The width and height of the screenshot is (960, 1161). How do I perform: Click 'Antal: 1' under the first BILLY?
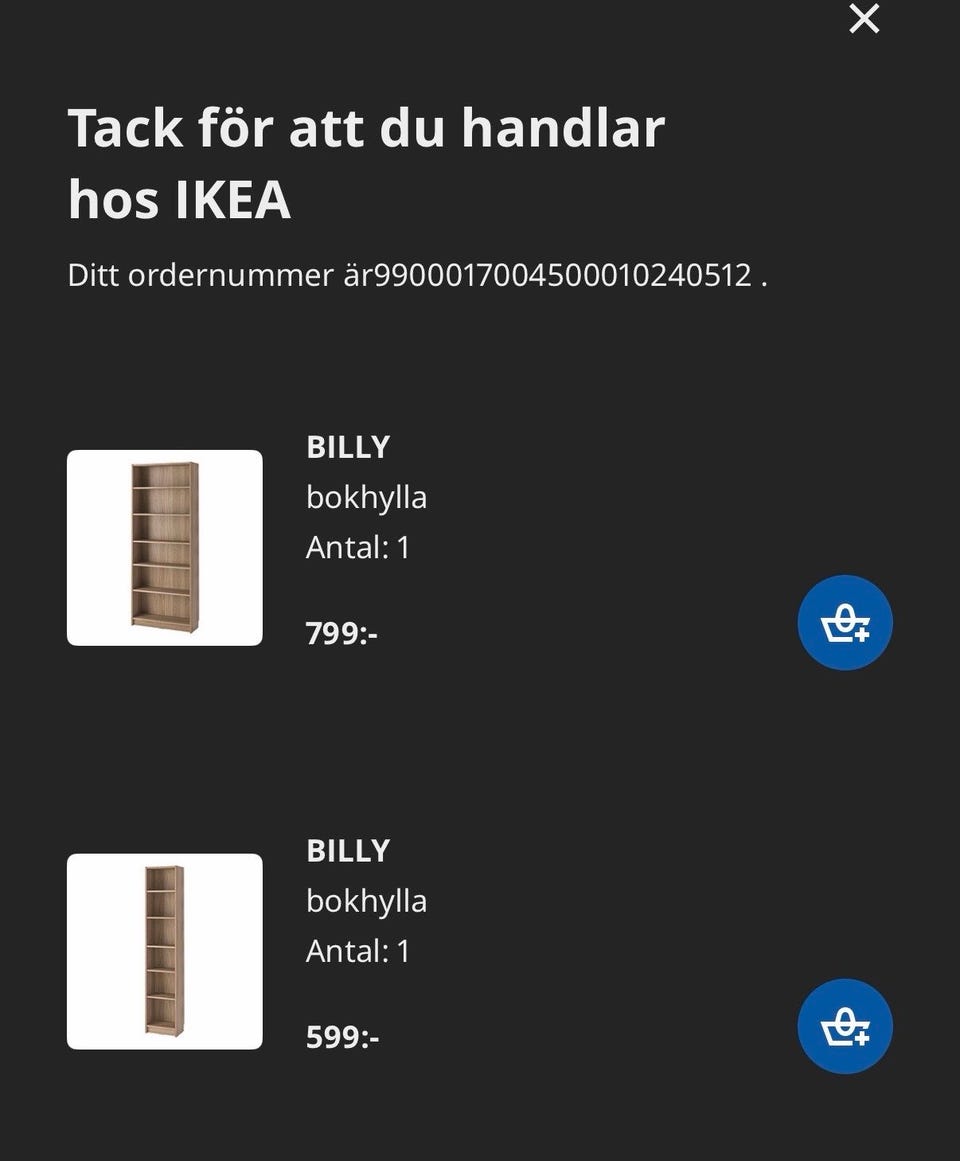pos(355,547)
